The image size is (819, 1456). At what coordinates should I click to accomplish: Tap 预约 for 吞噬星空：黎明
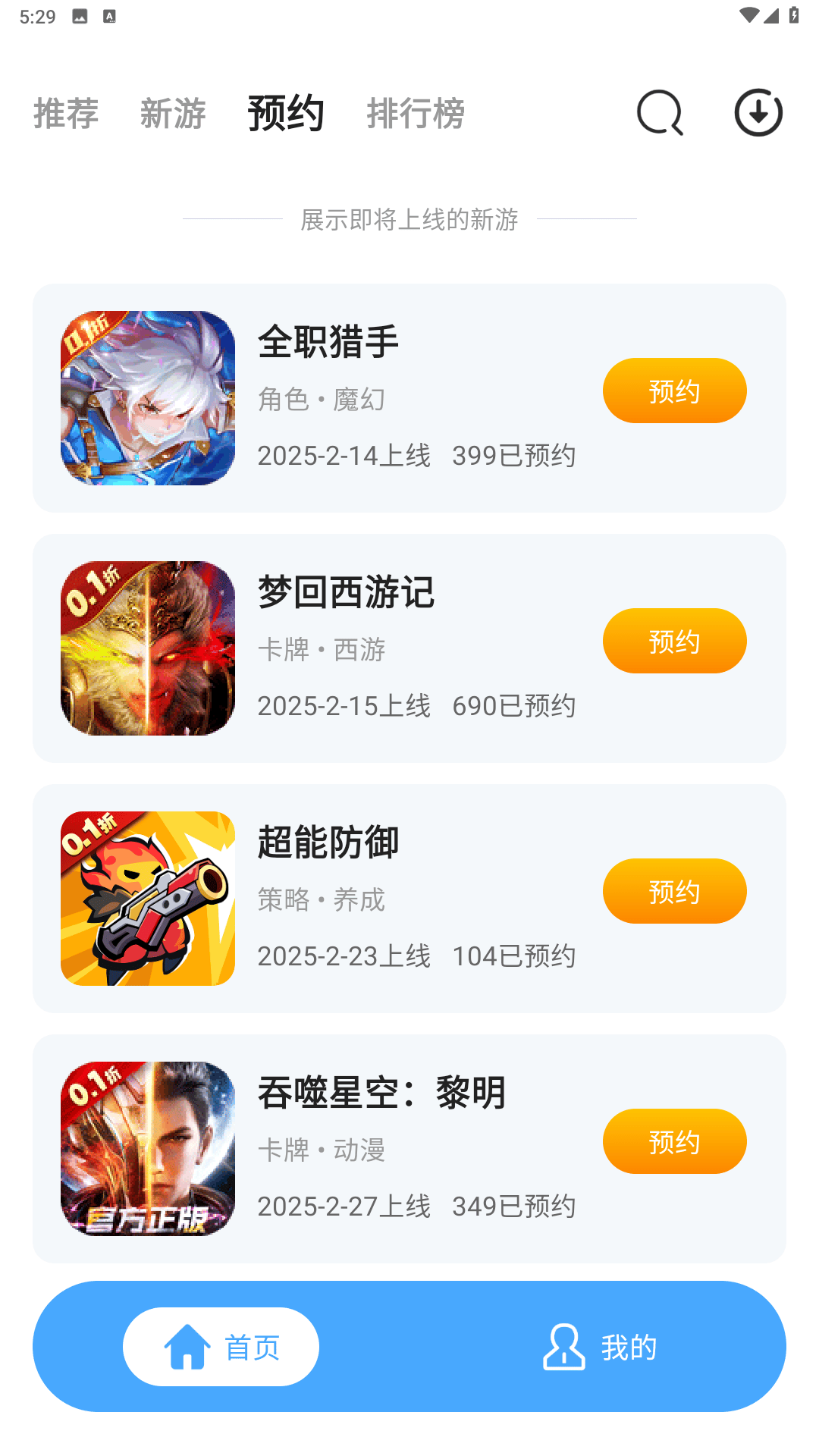(x=674, y=1141)
